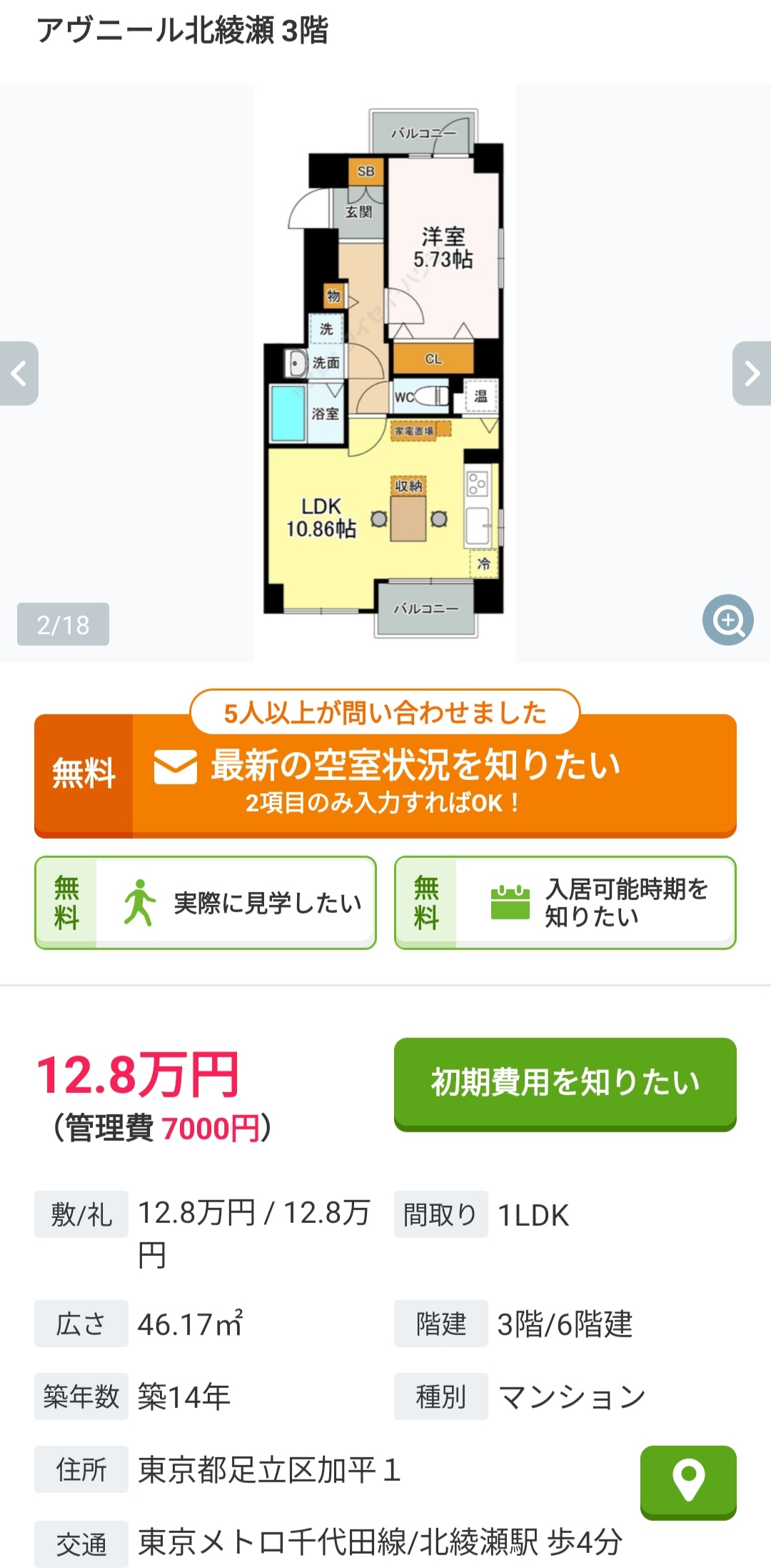This screenshot has width=771, height=1568.
Task: Ask about move-in date via 入居可能時期を知りたい
Action: point(565,903)
